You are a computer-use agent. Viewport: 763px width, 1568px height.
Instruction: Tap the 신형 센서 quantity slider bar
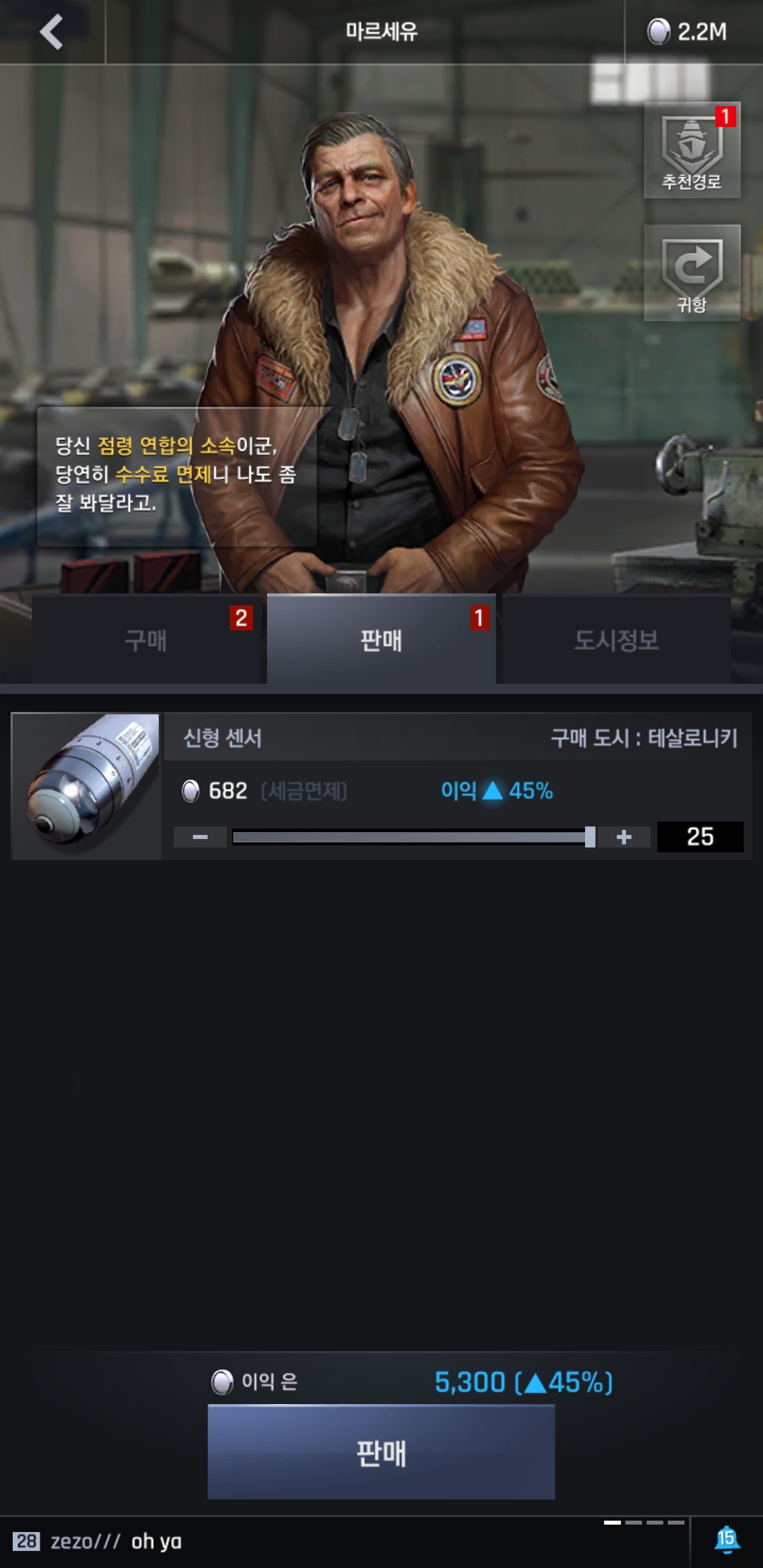pos(413,837)
